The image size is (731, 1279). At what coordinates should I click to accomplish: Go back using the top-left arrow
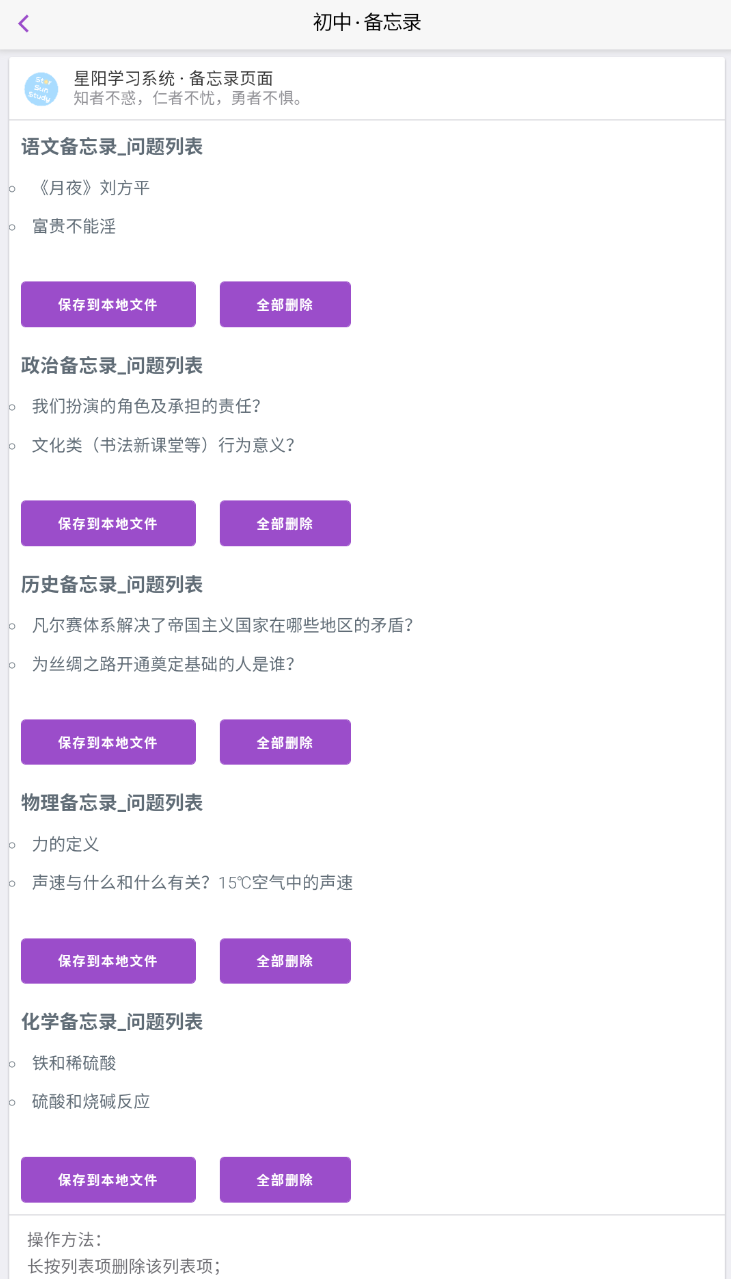point(24,23)
